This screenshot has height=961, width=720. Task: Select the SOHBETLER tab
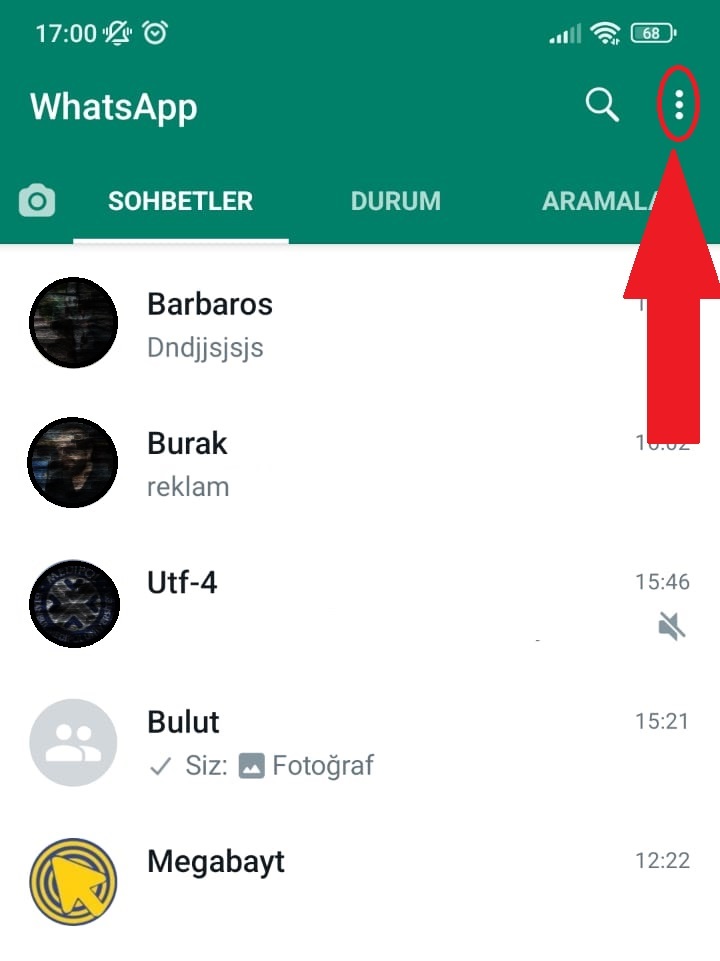pos(181,201)
